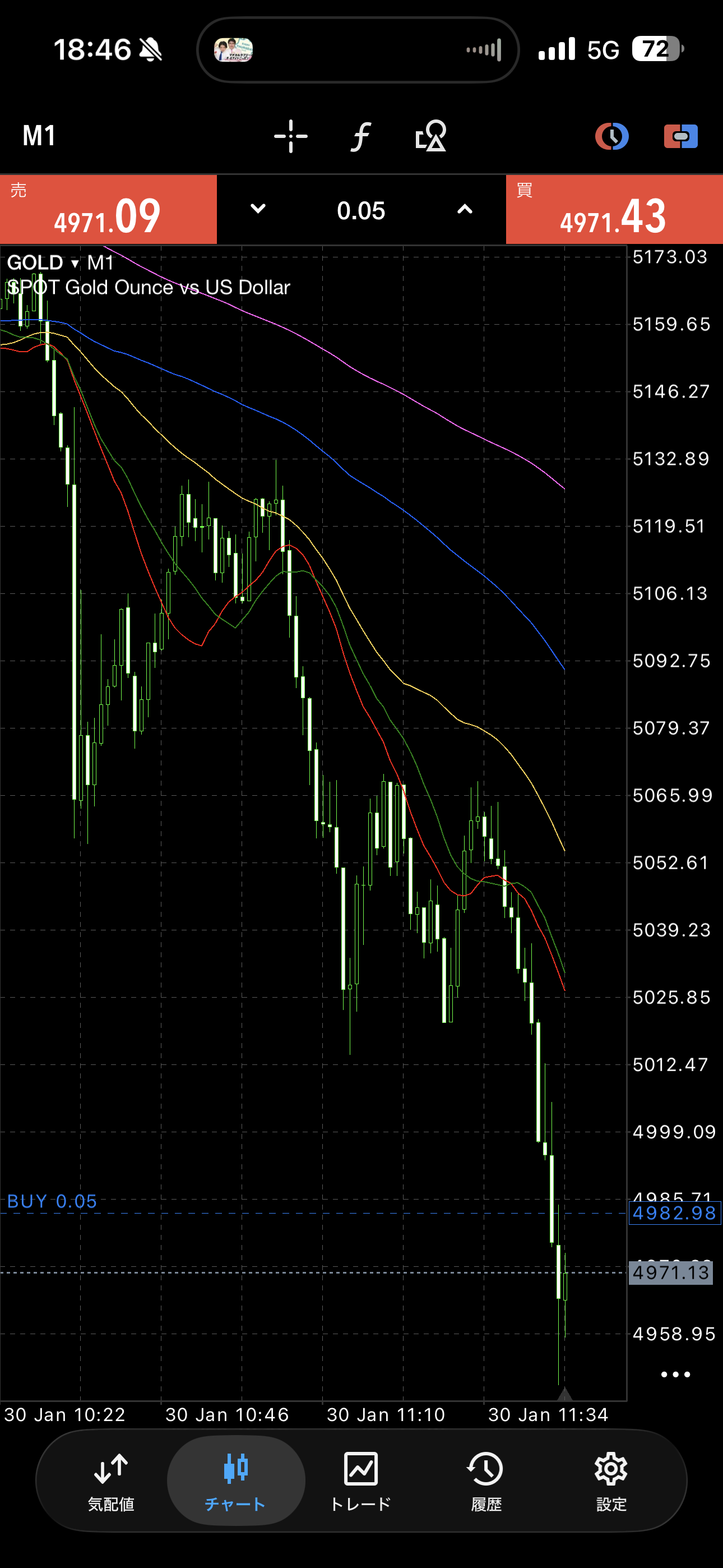This screenshot has width=723, height=1568.
Task: Tap the red buy button at 4971.43
Action: tap(614, 210)
